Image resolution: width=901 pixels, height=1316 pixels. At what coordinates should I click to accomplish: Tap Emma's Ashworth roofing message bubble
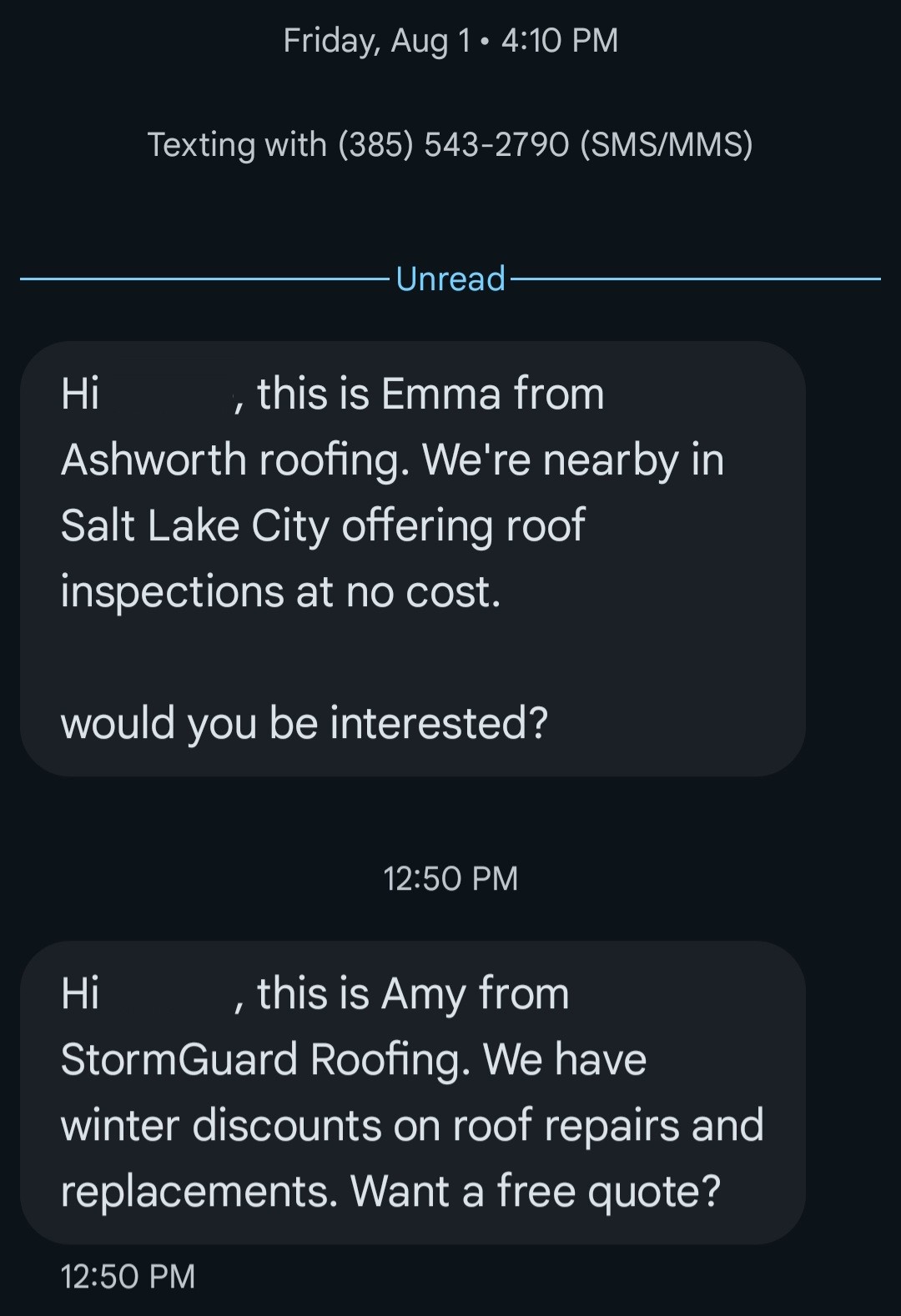pyautogui.click(x=412, y=558)
